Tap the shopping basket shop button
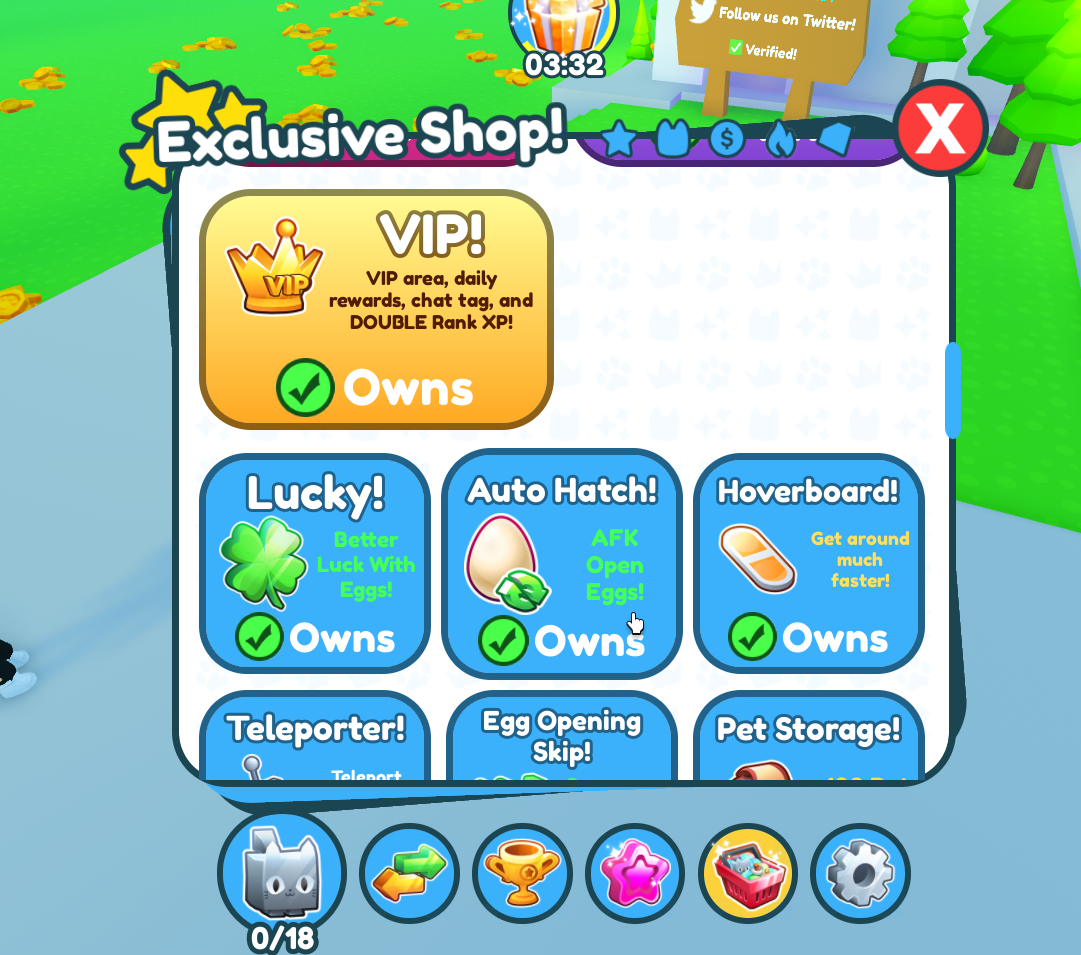The height and width of the screenshot is (955, 1081). (x=749, y=873)
